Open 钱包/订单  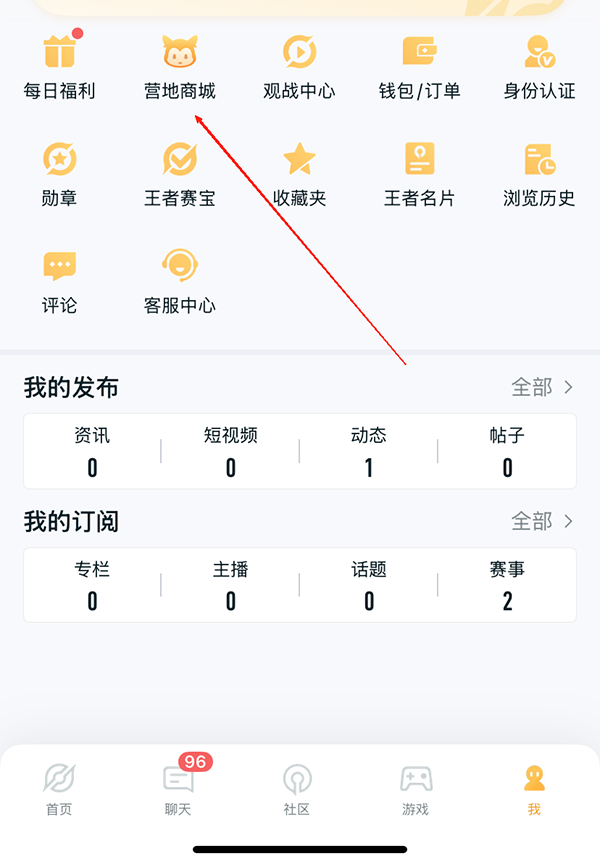pyautogui.click(x=419, y=64)
